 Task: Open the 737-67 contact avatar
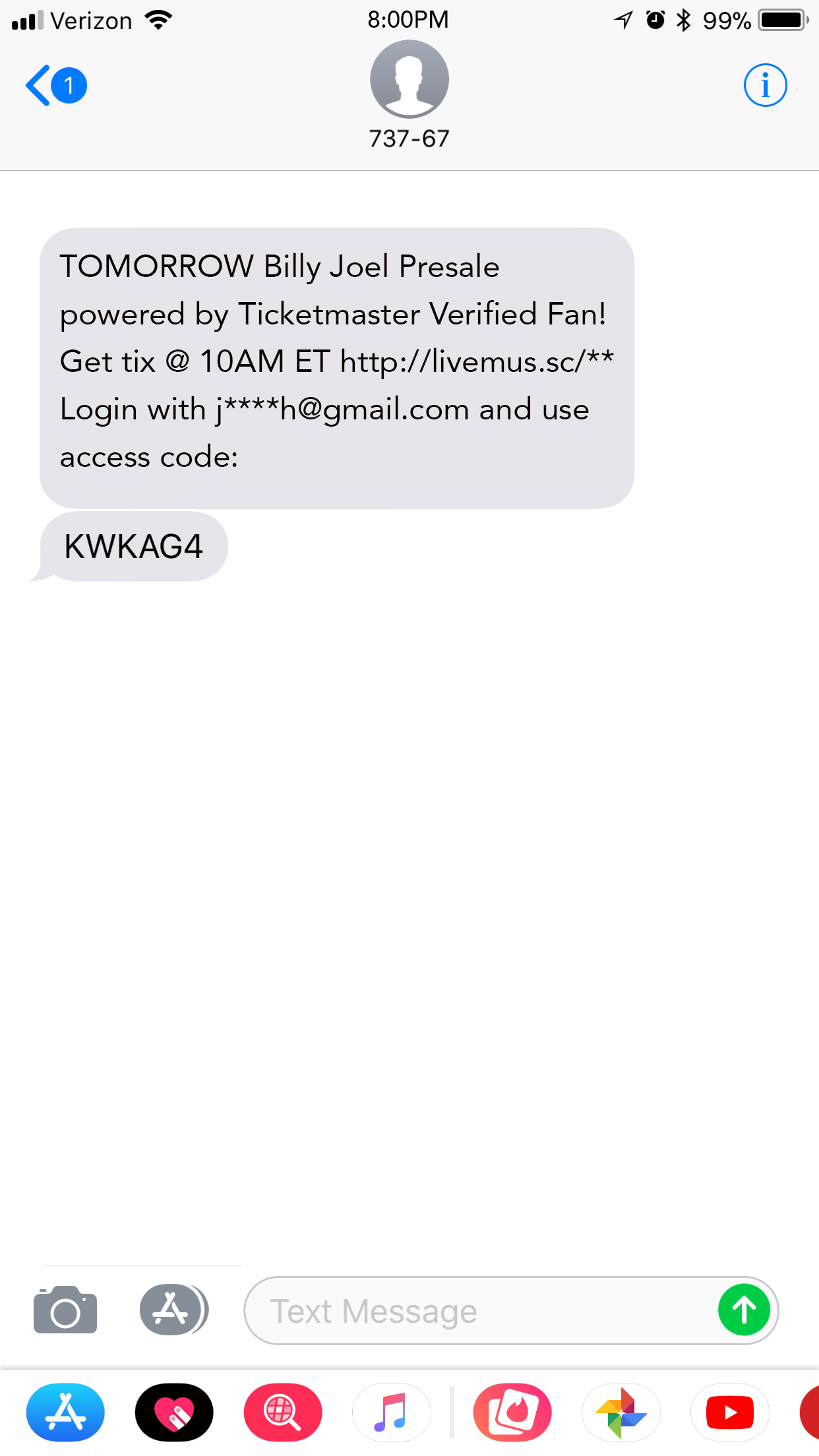(409, 79)
